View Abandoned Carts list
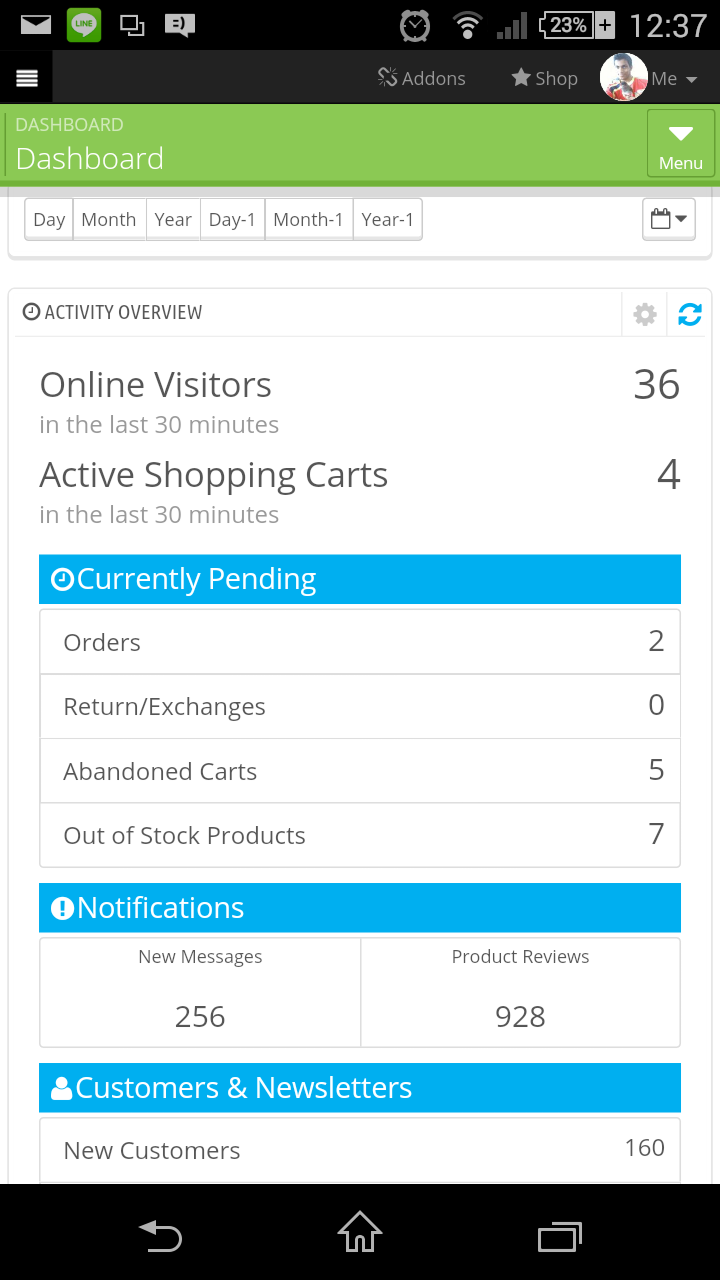 [x=360, y=771]
